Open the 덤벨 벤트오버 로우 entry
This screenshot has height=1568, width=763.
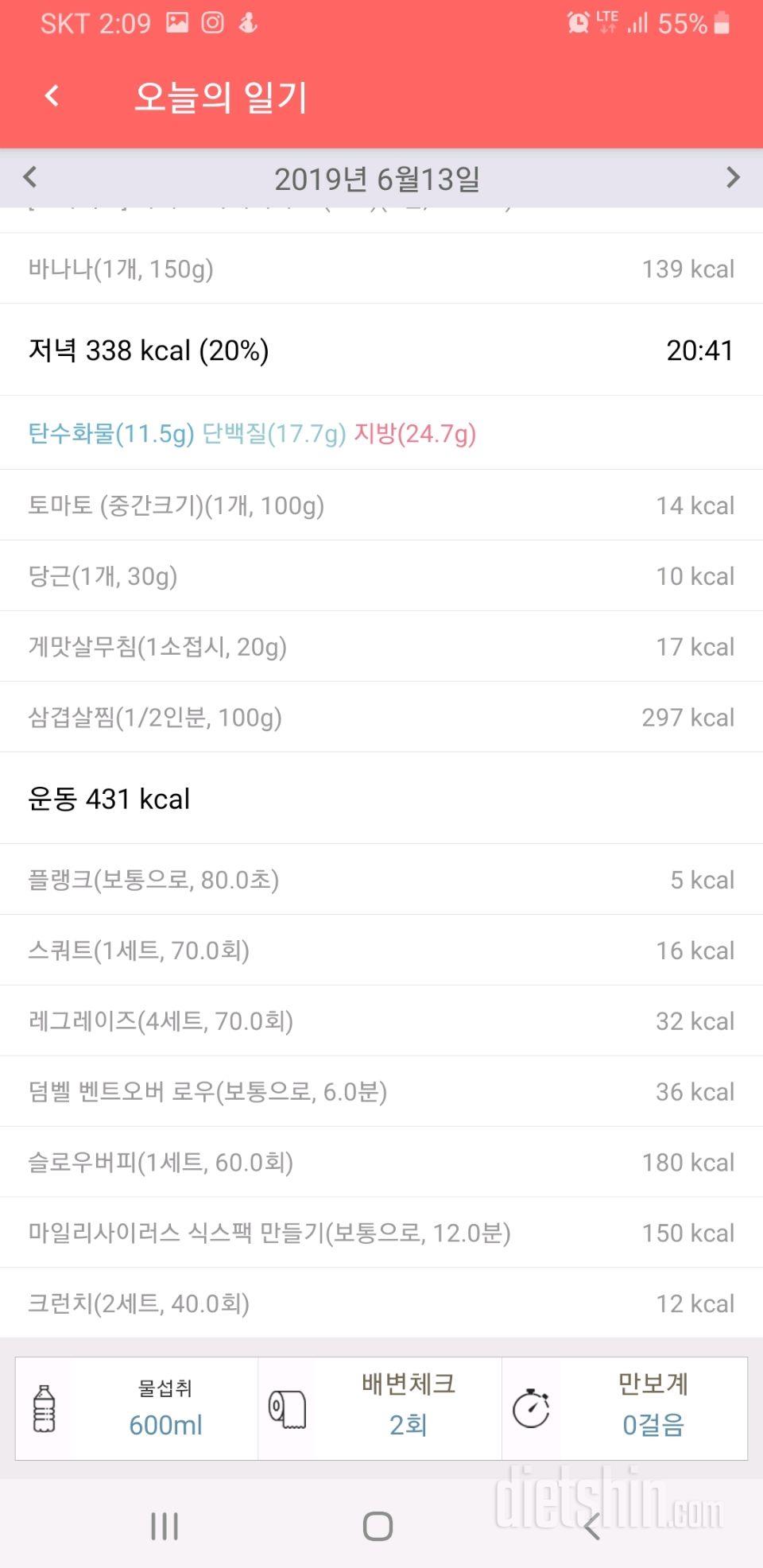tap(381, 1092)
